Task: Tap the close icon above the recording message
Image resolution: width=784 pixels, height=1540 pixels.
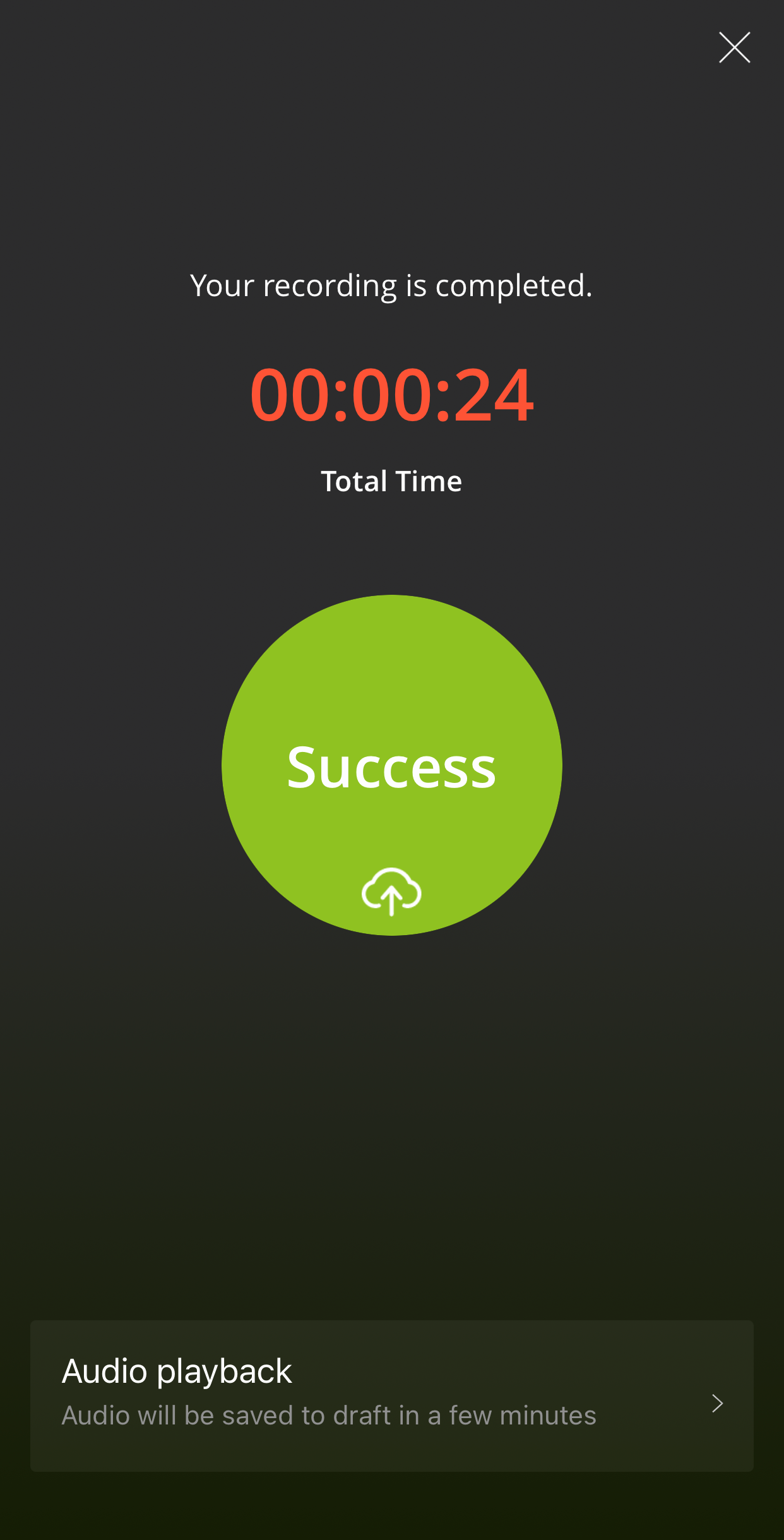Action: pos(734,47)
